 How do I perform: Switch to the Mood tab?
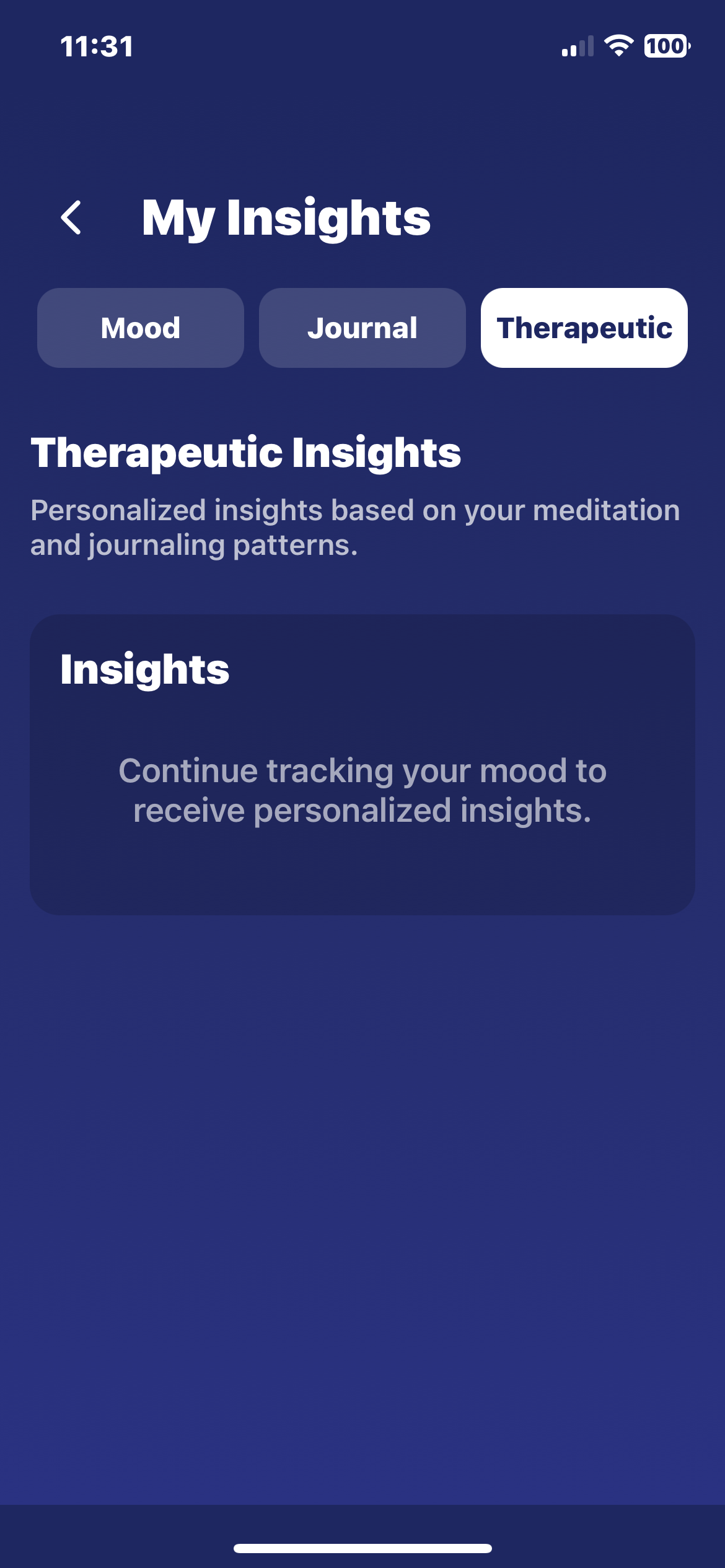[141, 328]
